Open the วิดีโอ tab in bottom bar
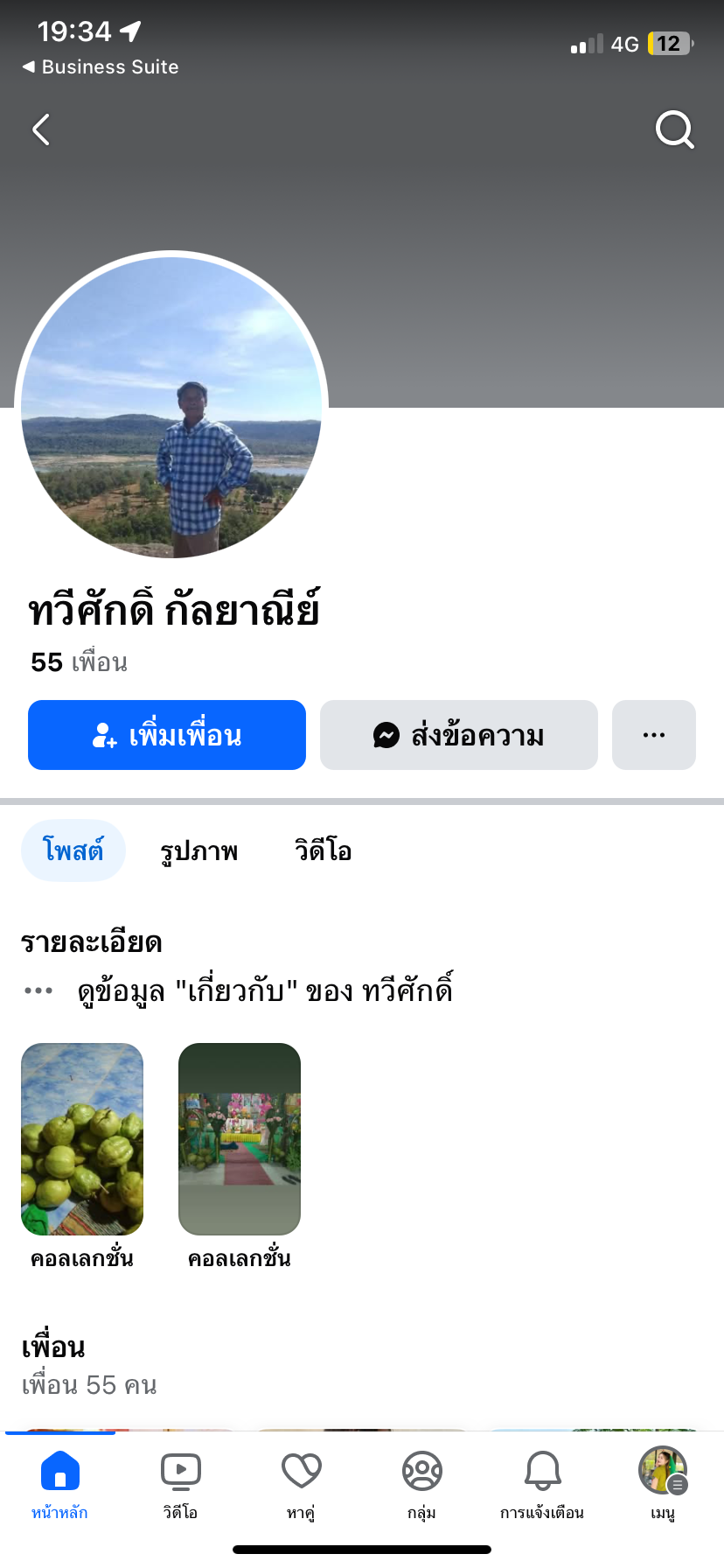Screen dimensions: 724x1568 [180, 1483]
